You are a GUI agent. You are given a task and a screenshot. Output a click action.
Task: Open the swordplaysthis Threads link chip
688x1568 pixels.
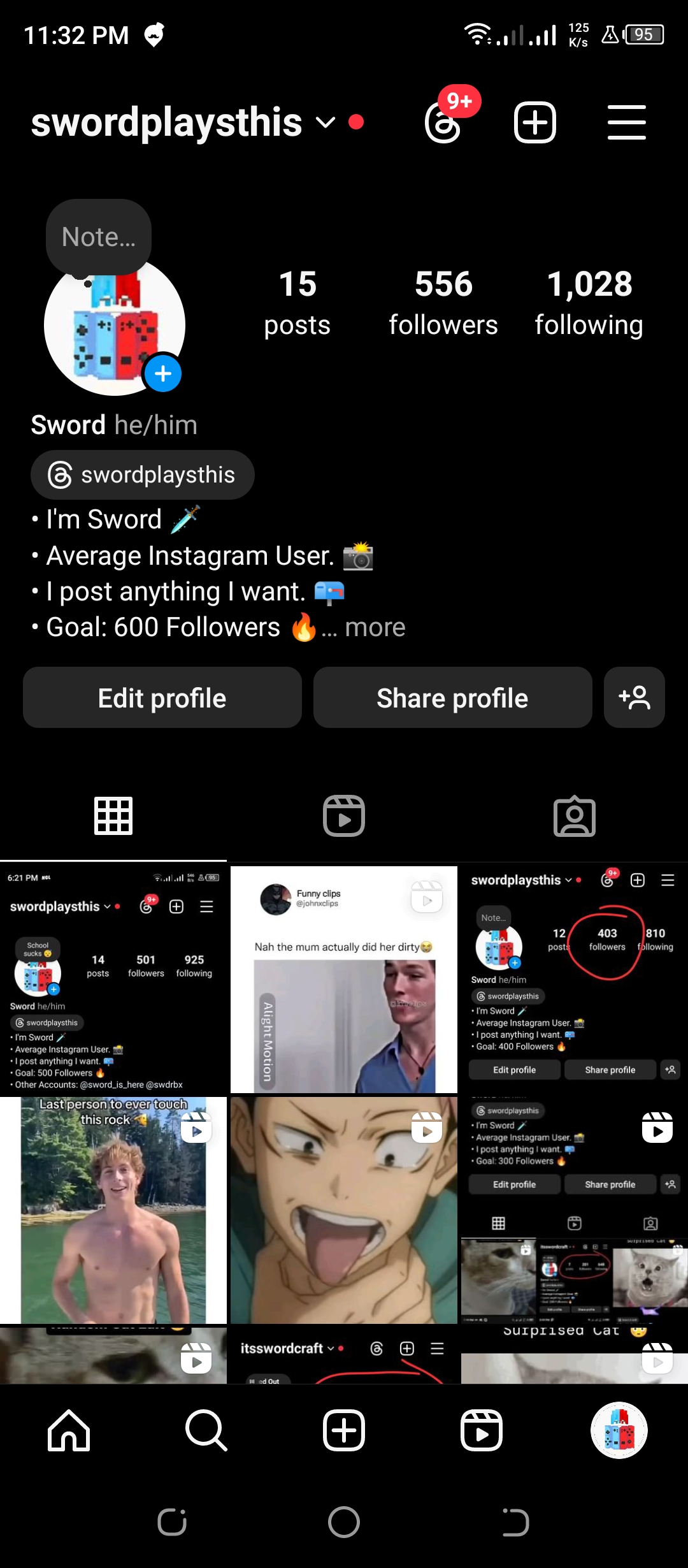pos(142,475)
